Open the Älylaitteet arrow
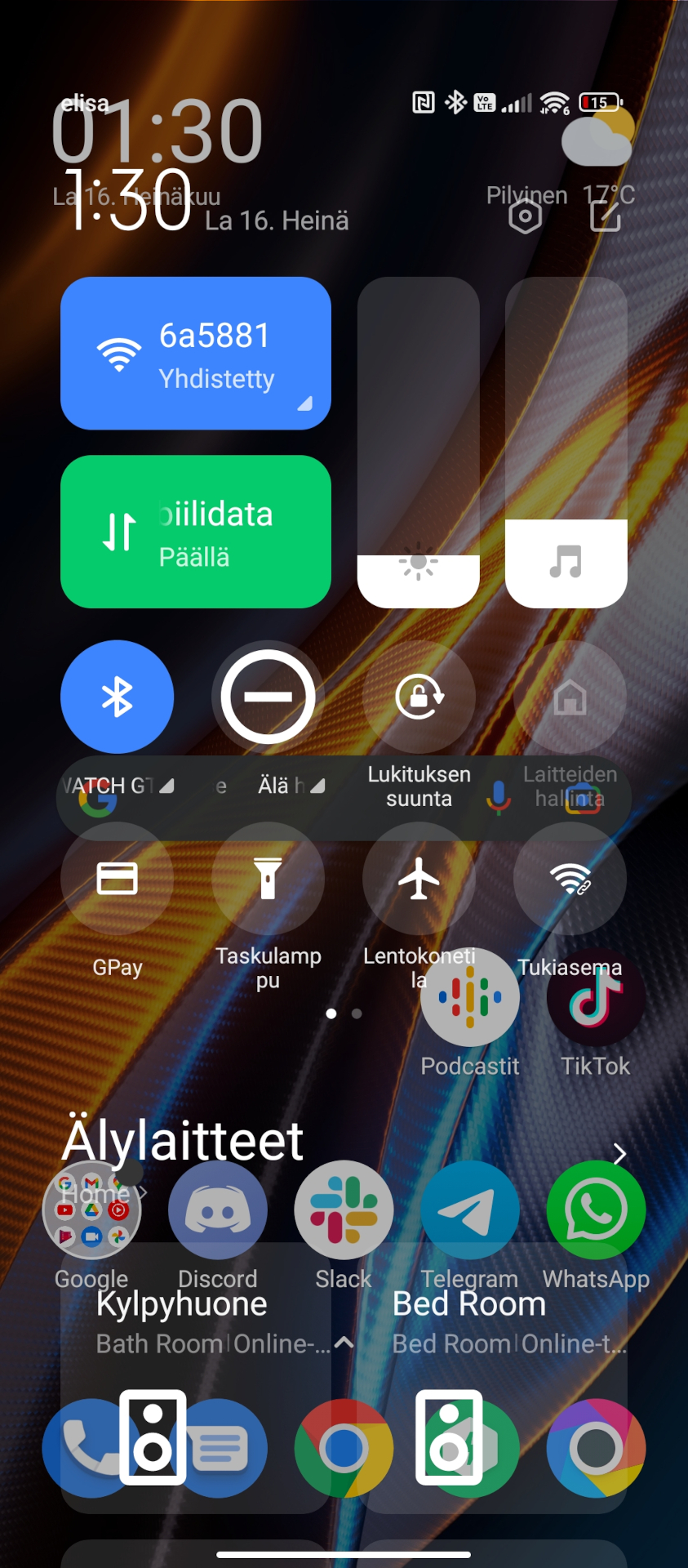Image resolution: width=688 pixels, height=1568 pixels. (x=619, y=1153)
